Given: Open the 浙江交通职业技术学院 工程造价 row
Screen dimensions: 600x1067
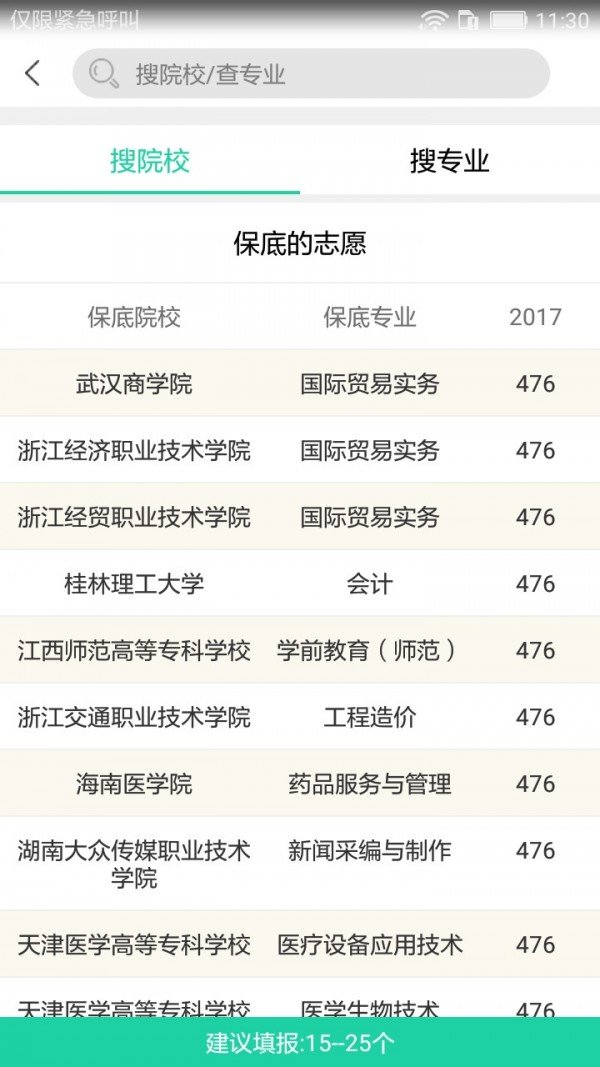Looking at the screenshot, I should coord(300,717).
